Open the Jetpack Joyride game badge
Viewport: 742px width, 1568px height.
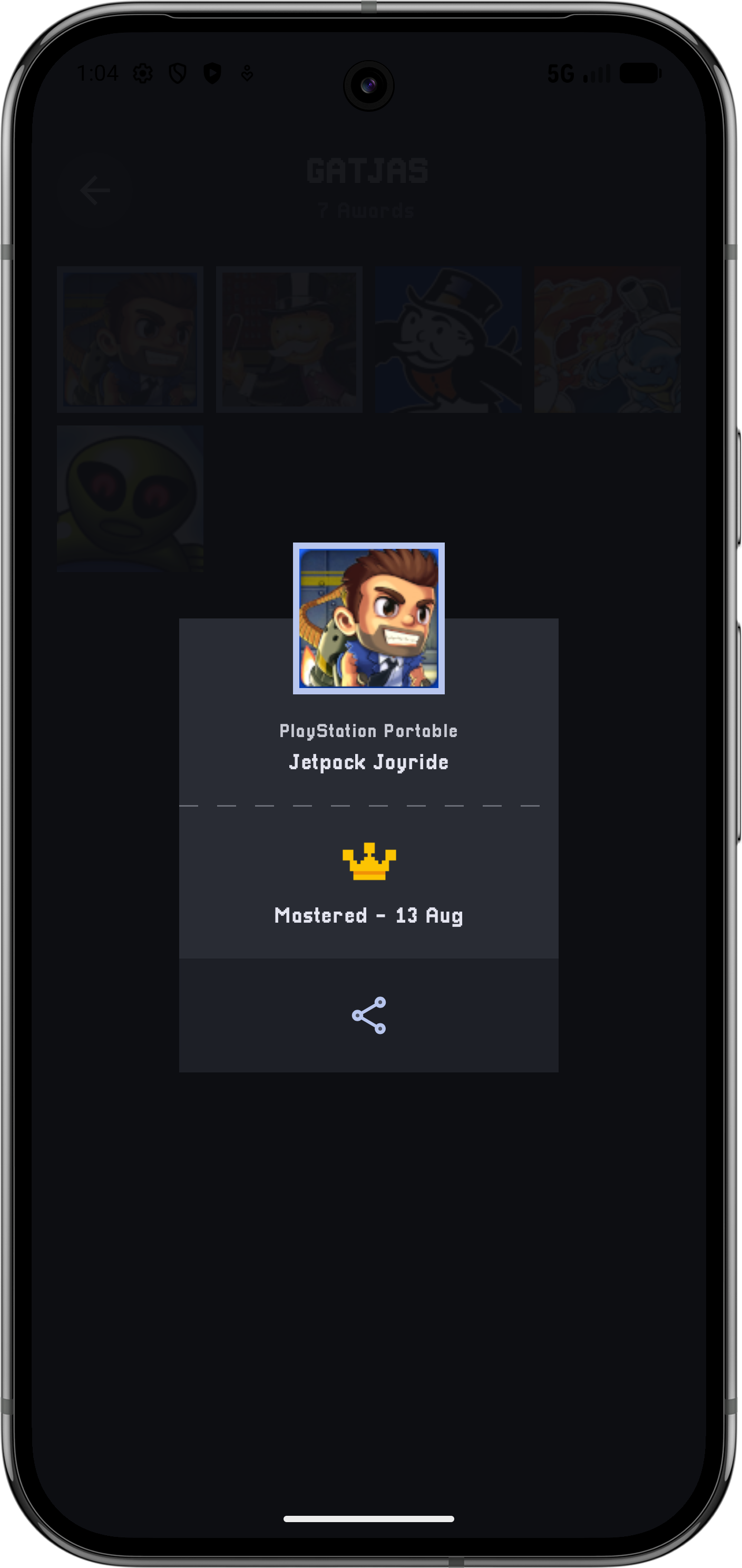tap(368, 618)
